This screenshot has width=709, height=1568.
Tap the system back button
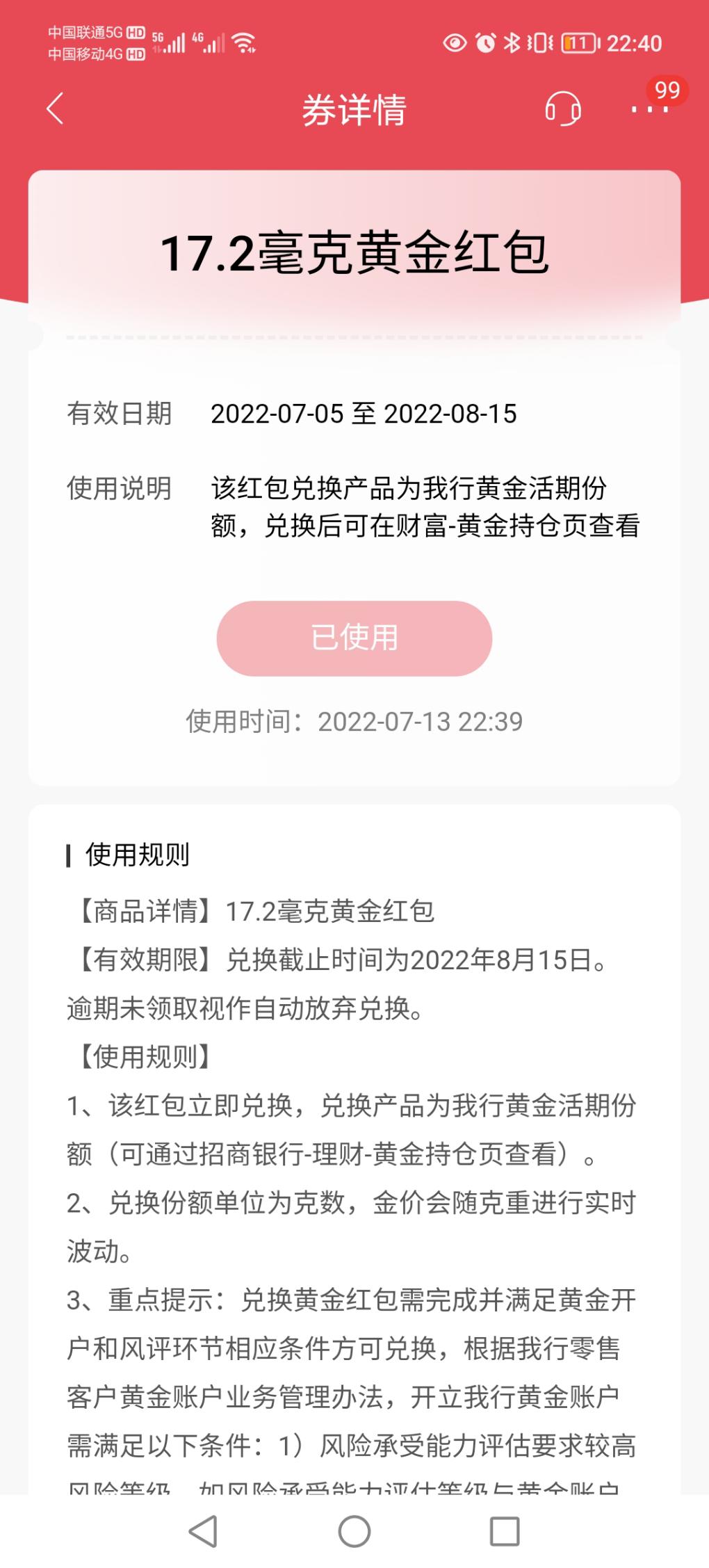(x=203, y=1531)
